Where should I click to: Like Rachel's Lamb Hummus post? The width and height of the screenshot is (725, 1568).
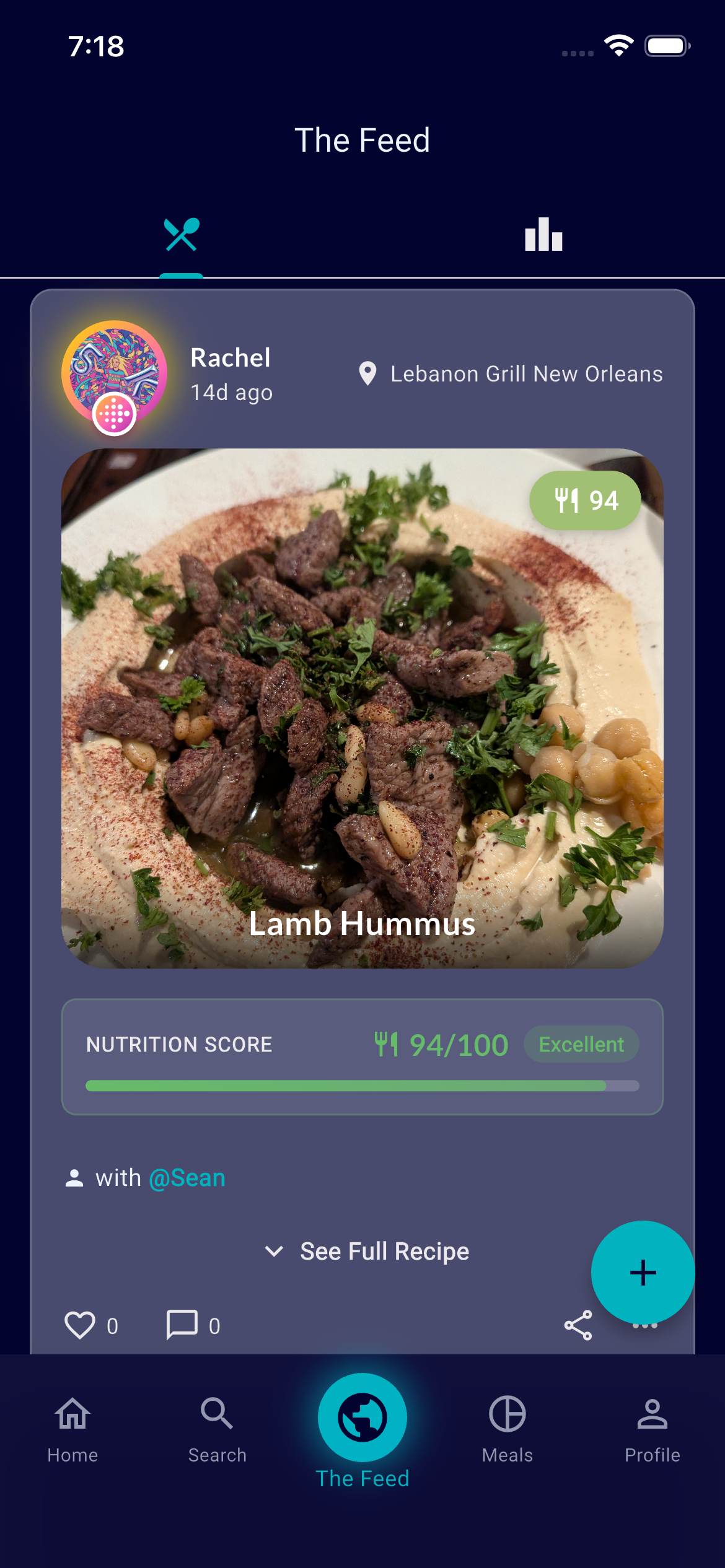[81, 1326]
